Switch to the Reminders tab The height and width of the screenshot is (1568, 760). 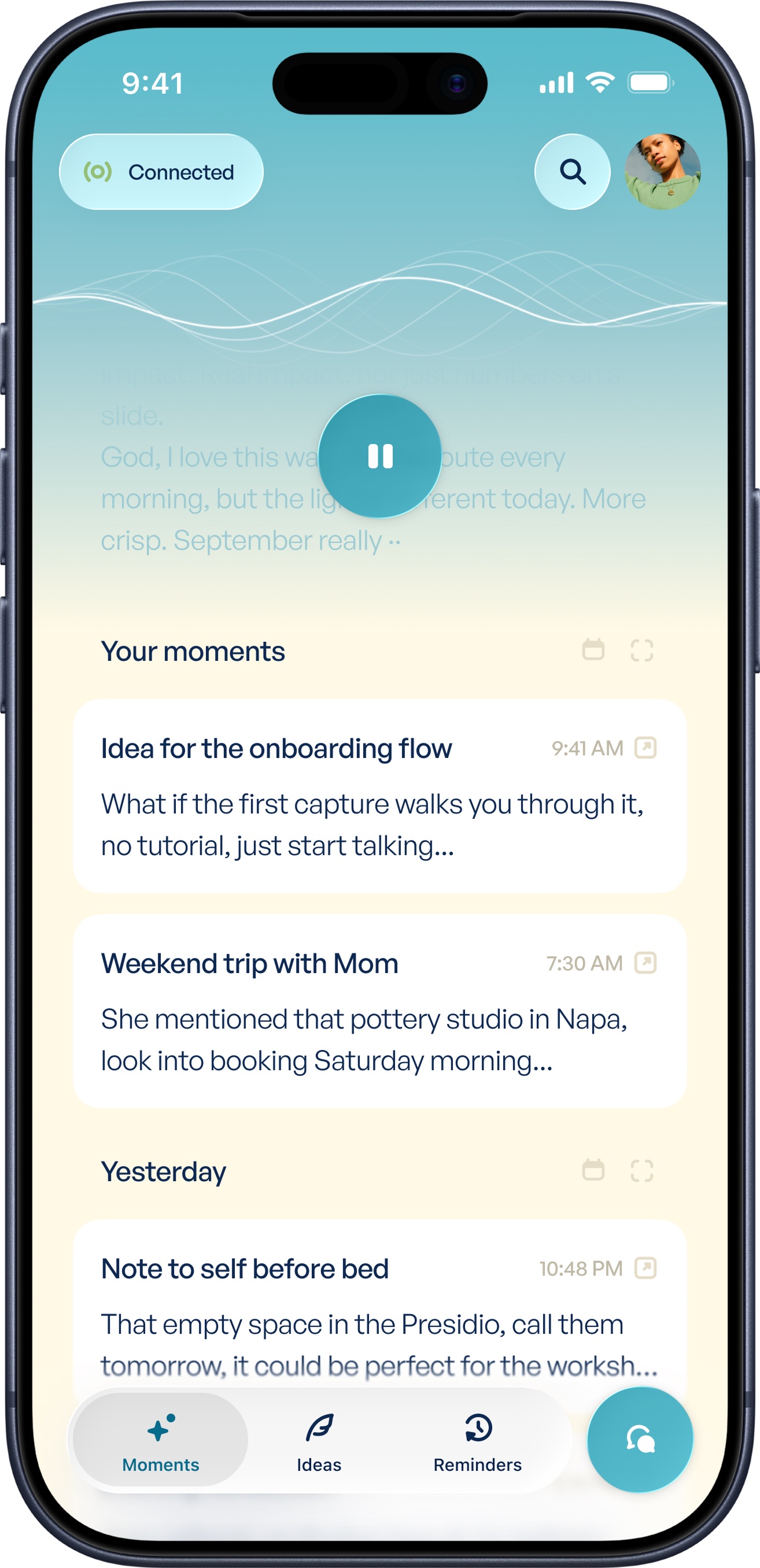[477, 1440]
